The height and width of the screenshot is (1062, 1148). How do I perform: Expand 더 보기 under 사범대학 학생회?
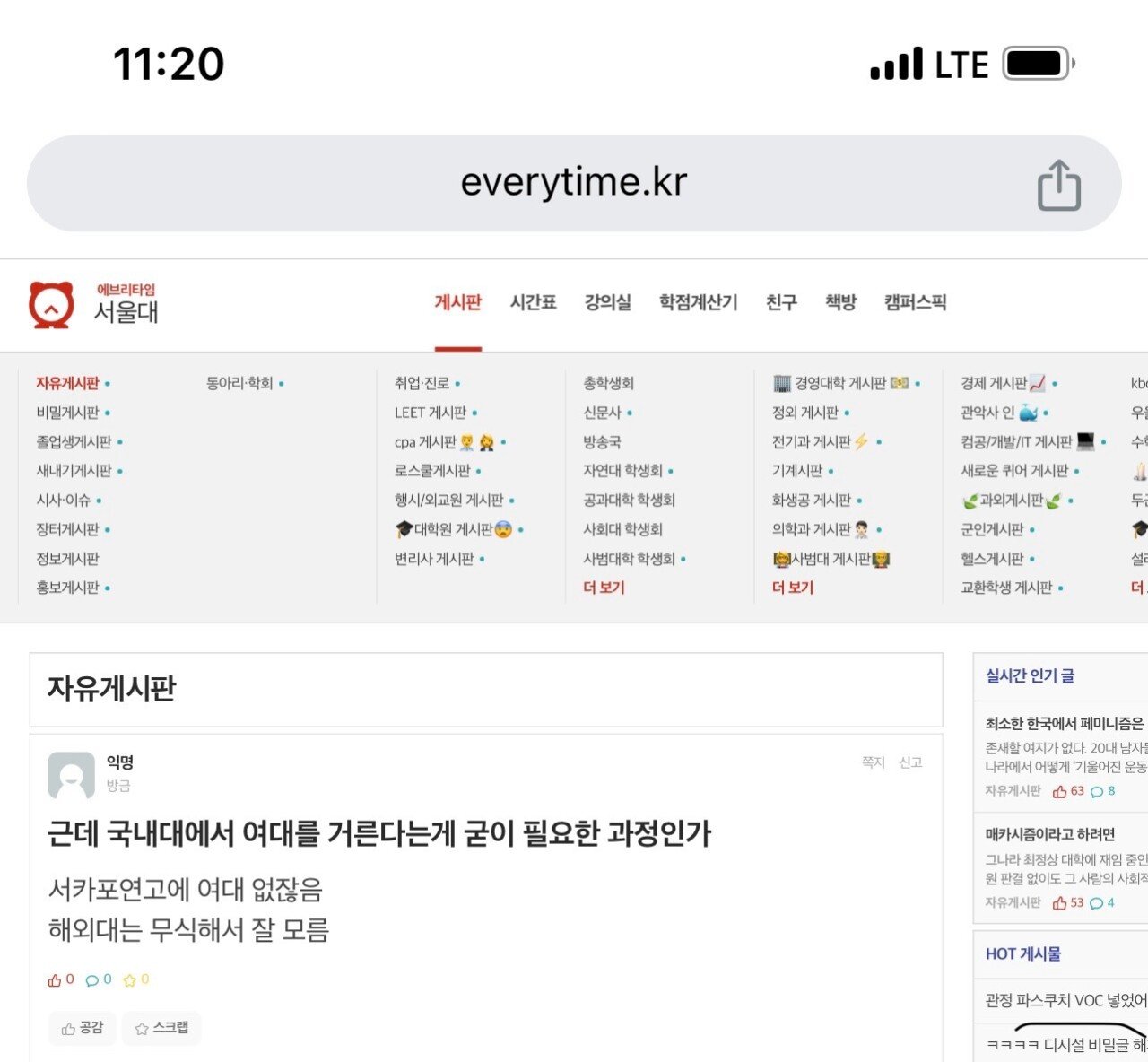[604, 588]
